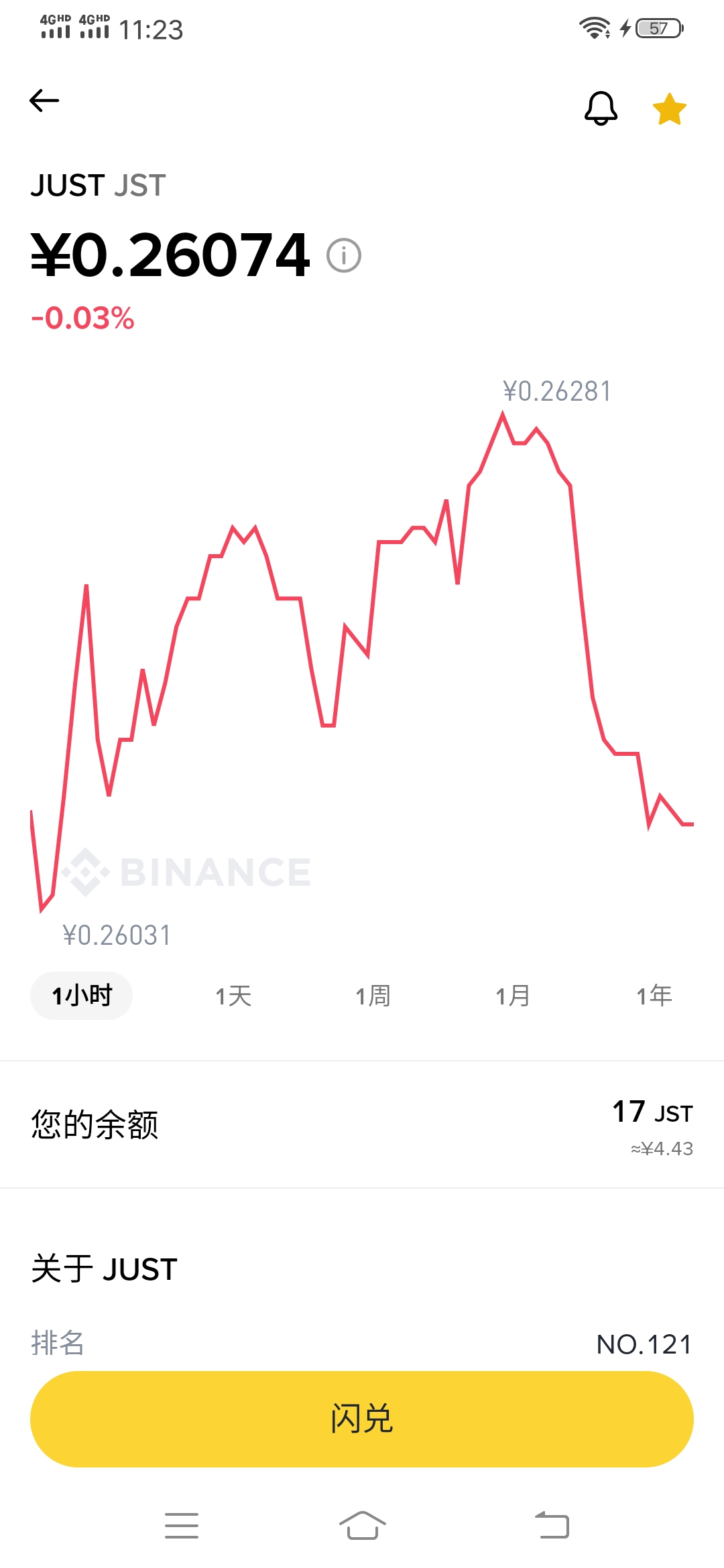Open the system recent apps menu
Image resolution: width=724 pixels, height=1568 pixels.
[x=182, y=1526]
